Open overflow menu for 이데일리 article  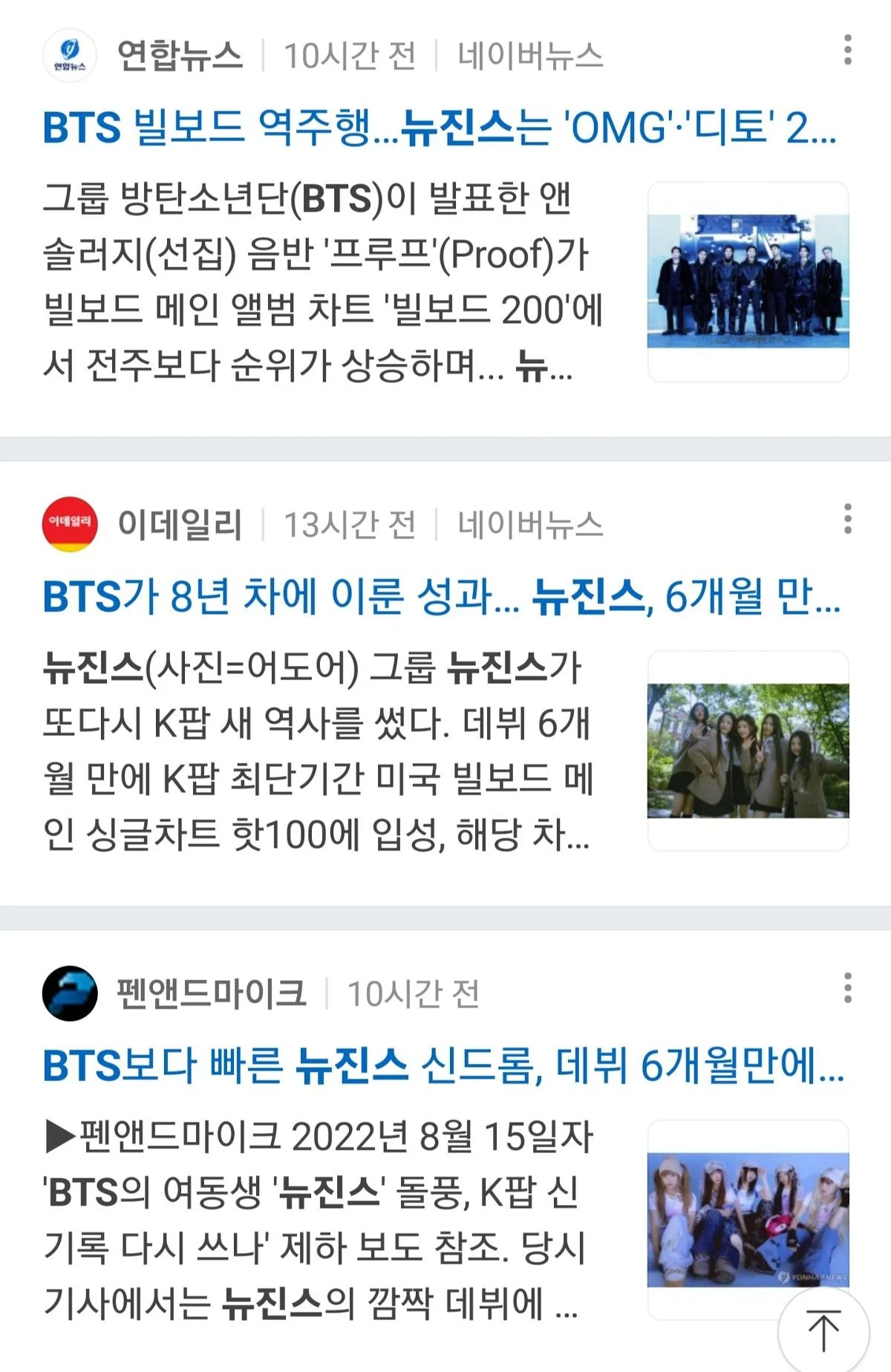pyautogui.click(x=847, y=519)
